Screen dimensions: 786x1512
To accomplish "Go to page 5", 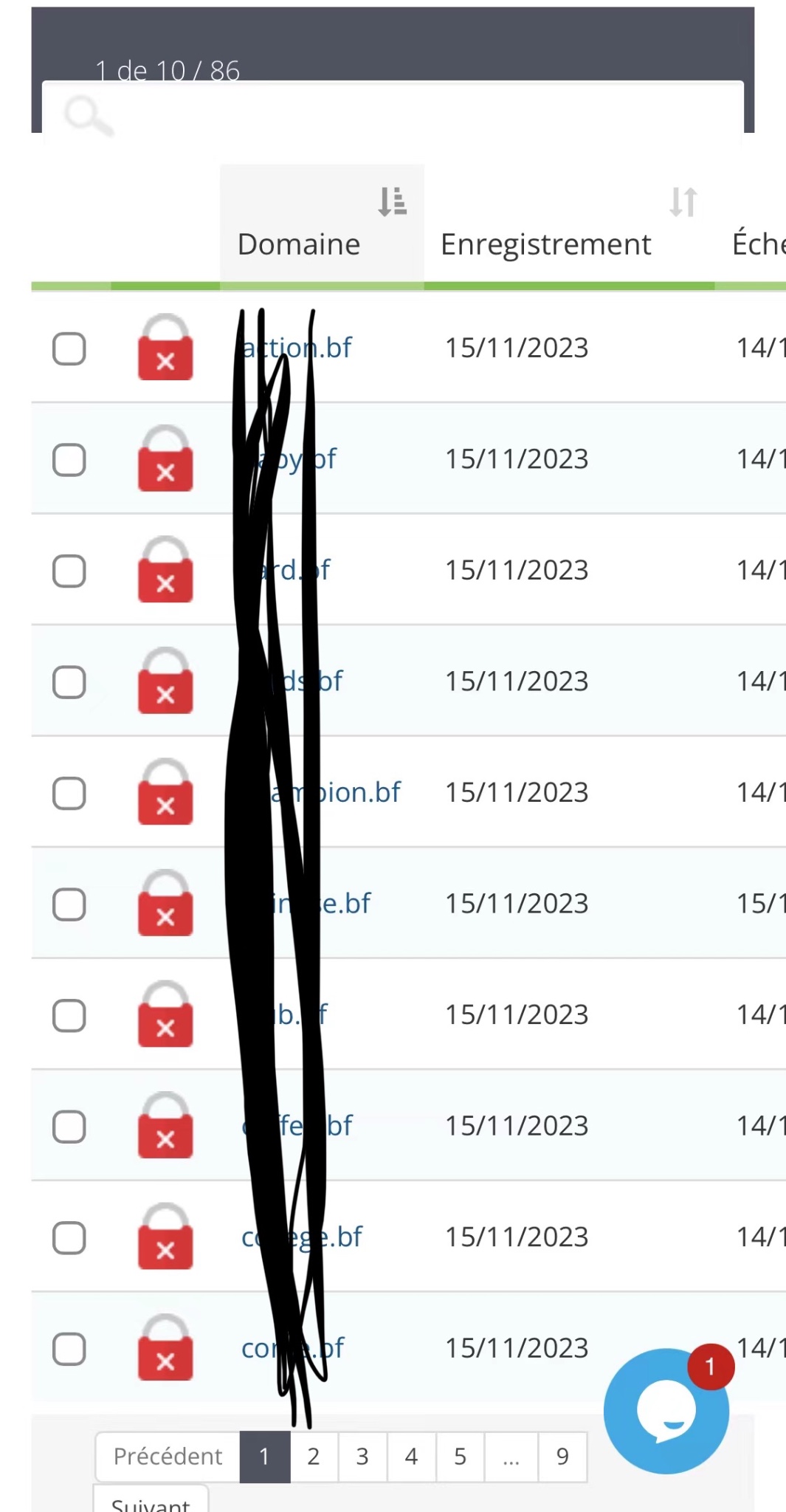I will click(x=460, y=1457).
